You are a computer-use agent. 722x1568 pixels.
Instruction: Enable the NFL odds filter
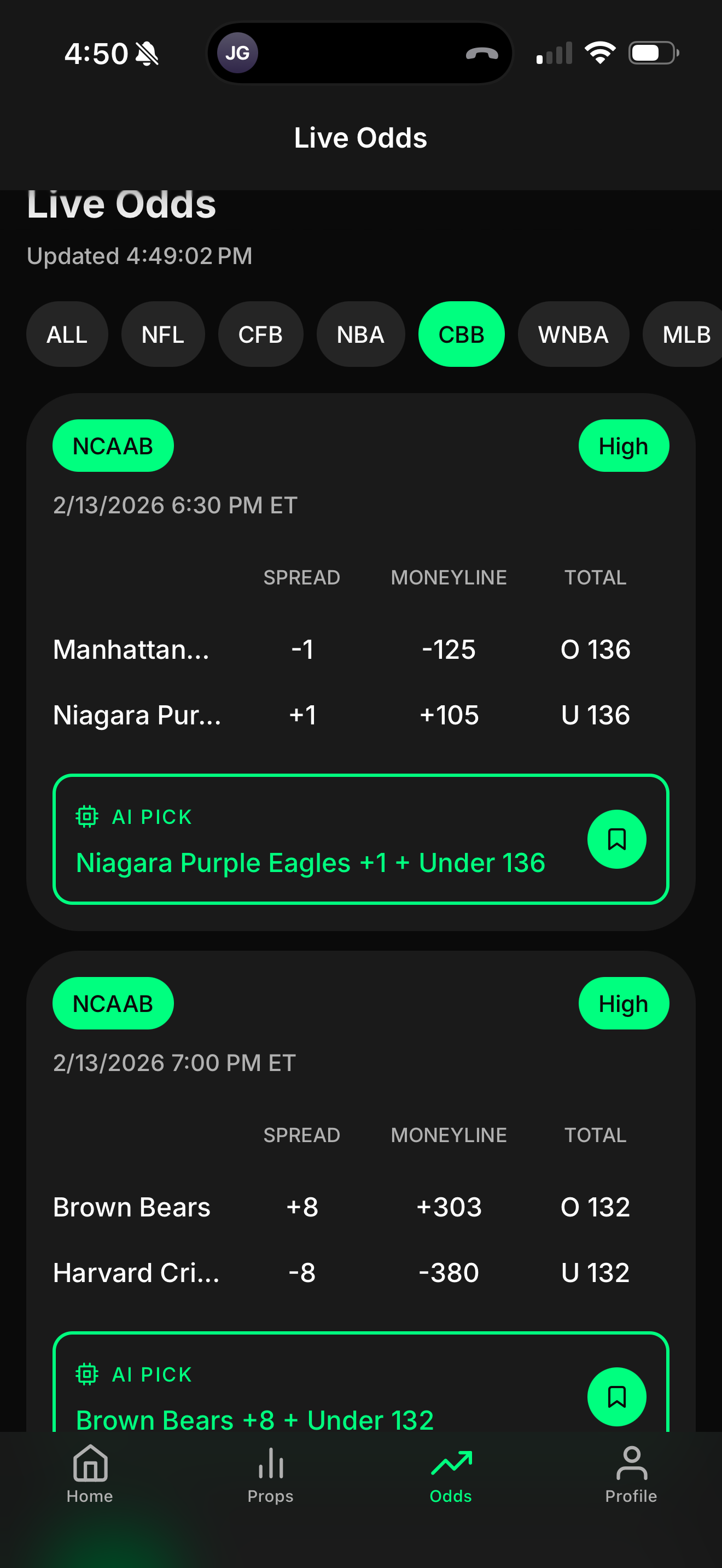point(162,334)
